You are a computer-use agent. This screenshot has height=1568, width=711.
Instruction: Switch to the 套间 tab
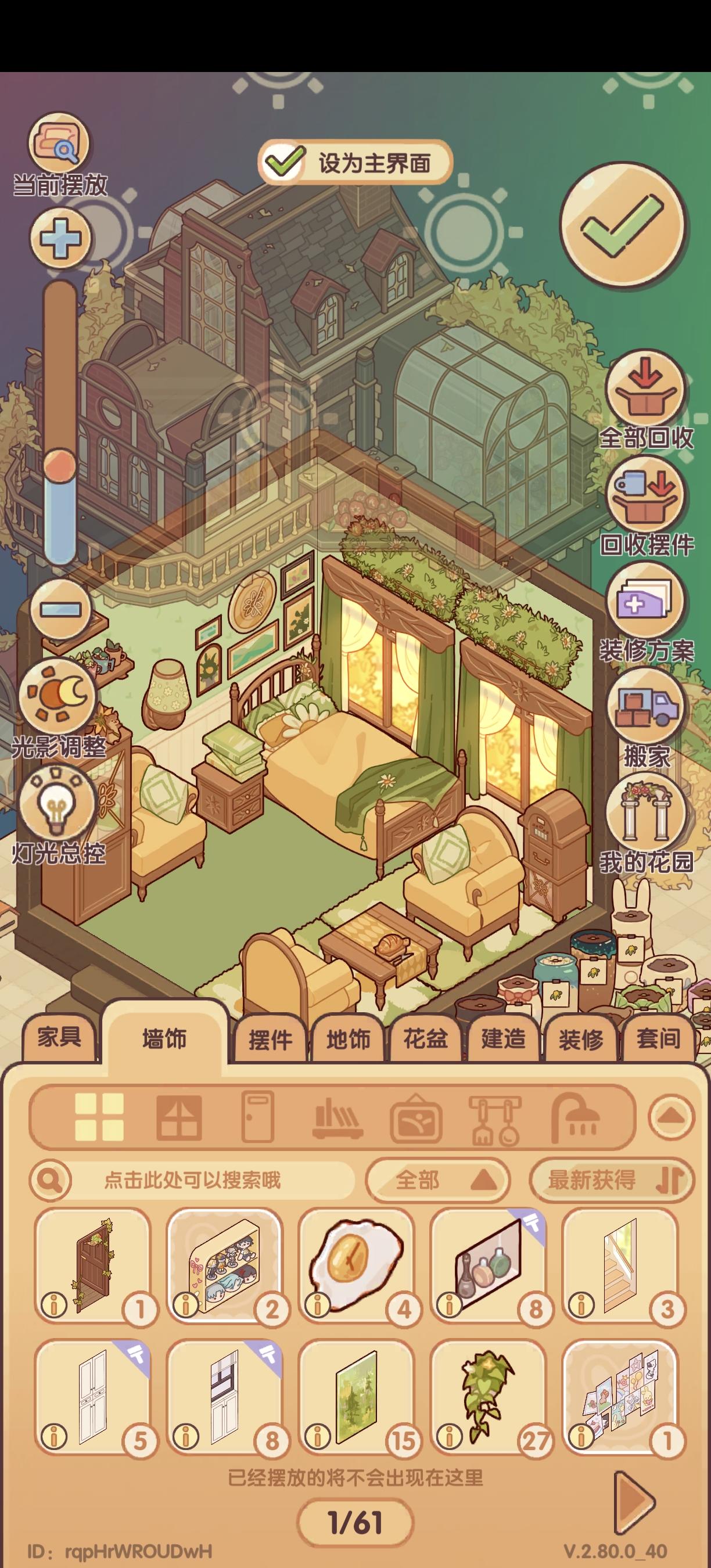[659, 1038]
